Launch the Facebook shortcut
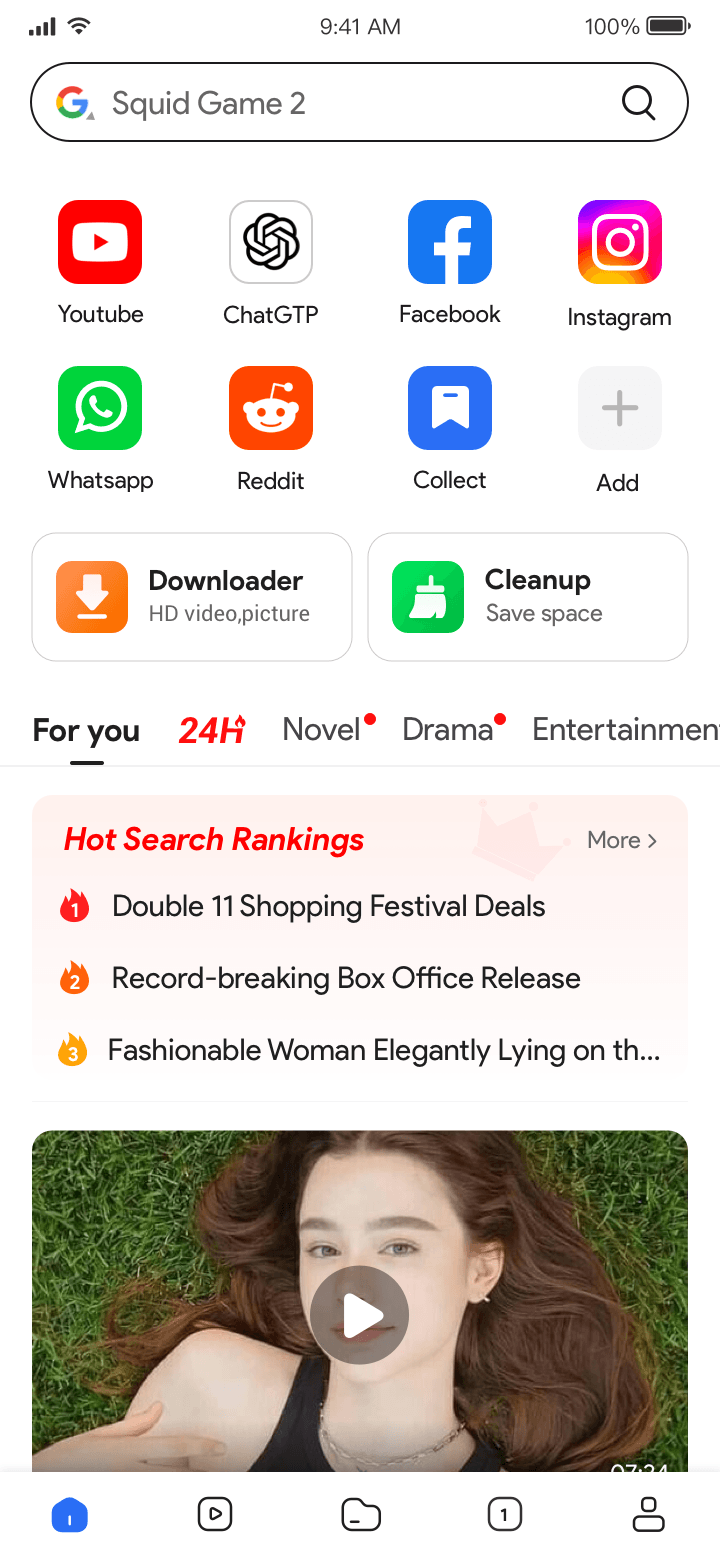Screen dimensions: 720x1560 tap(450, 243)
